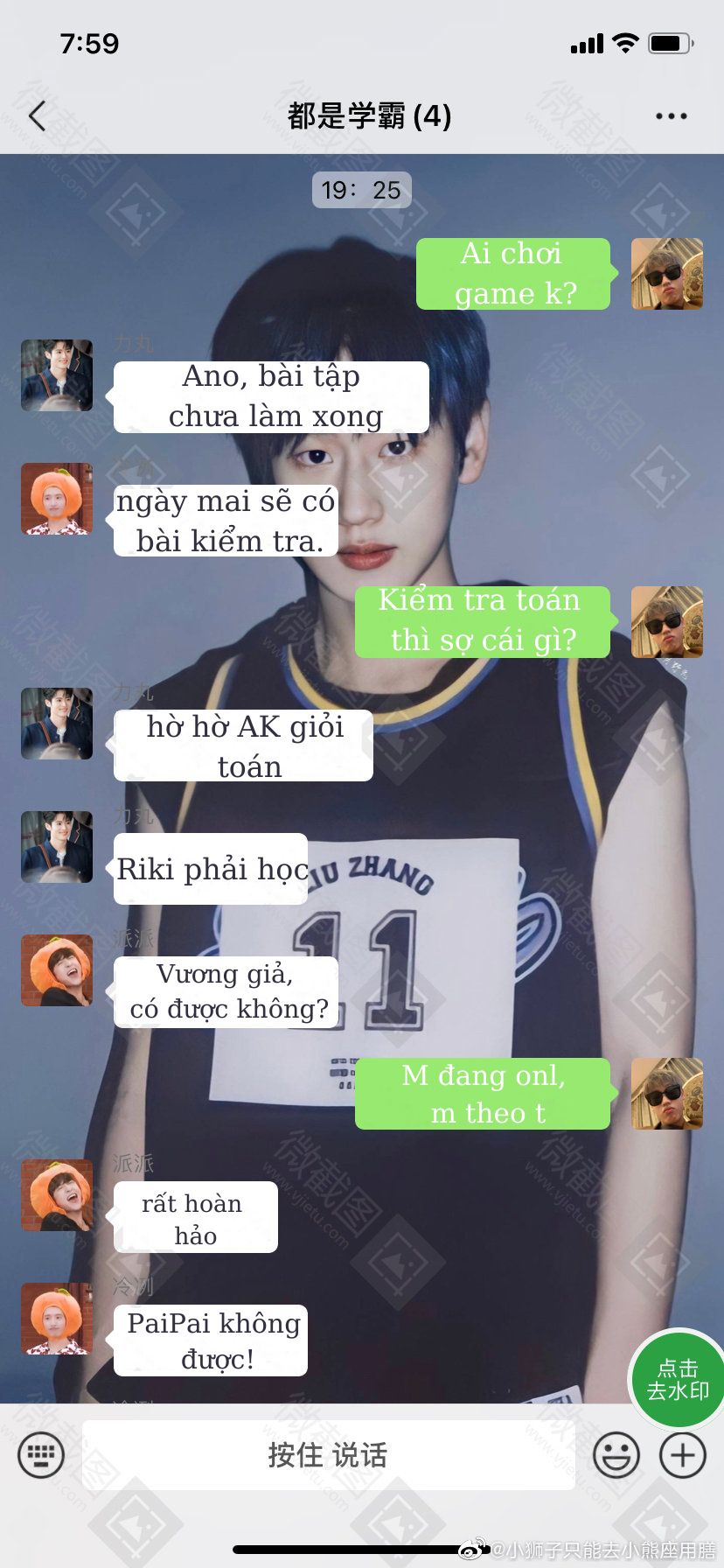This screenshot has height=1568, width=724.
Task: Open the chat overflow menu
Action: pos(671,115)
